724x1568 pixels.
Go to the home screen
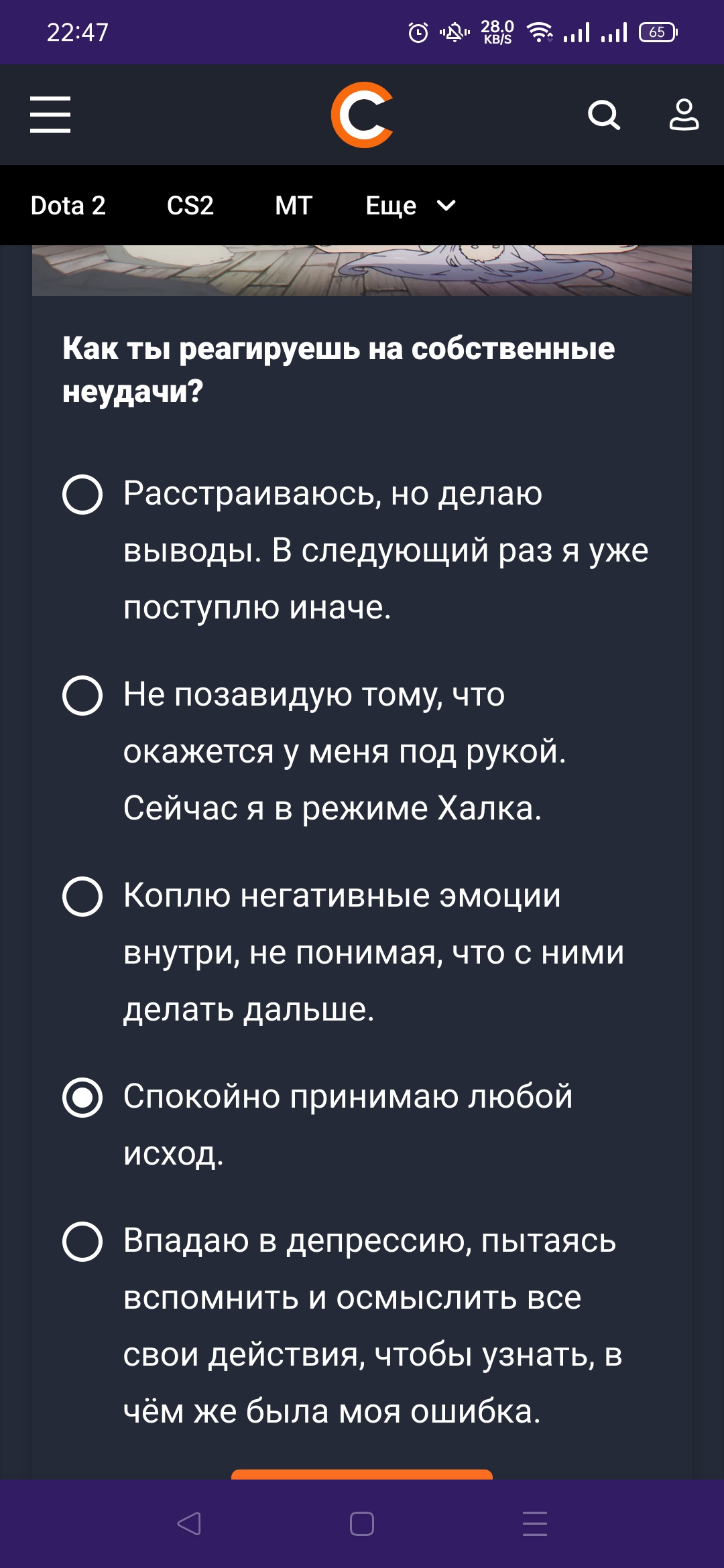click(362, 1524)
